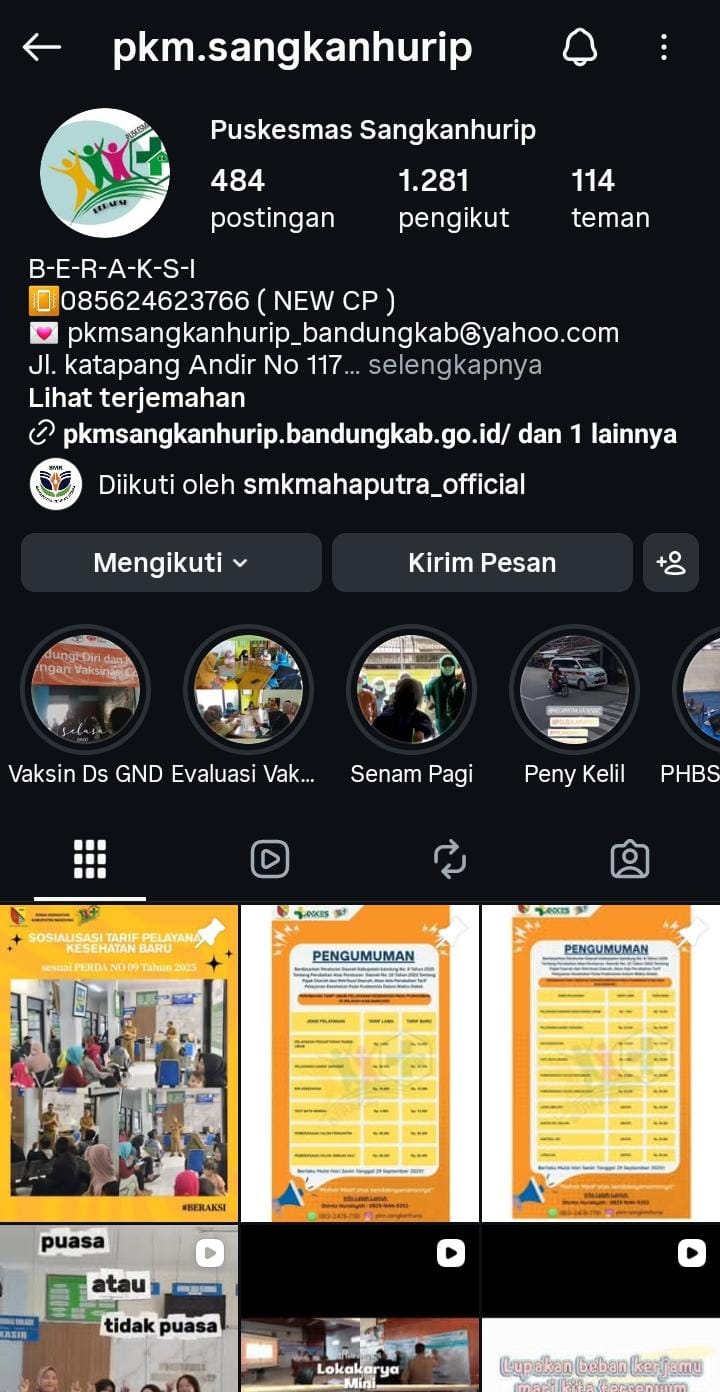
Task: Go back using the arrow icon
Action: coord(42,47)
